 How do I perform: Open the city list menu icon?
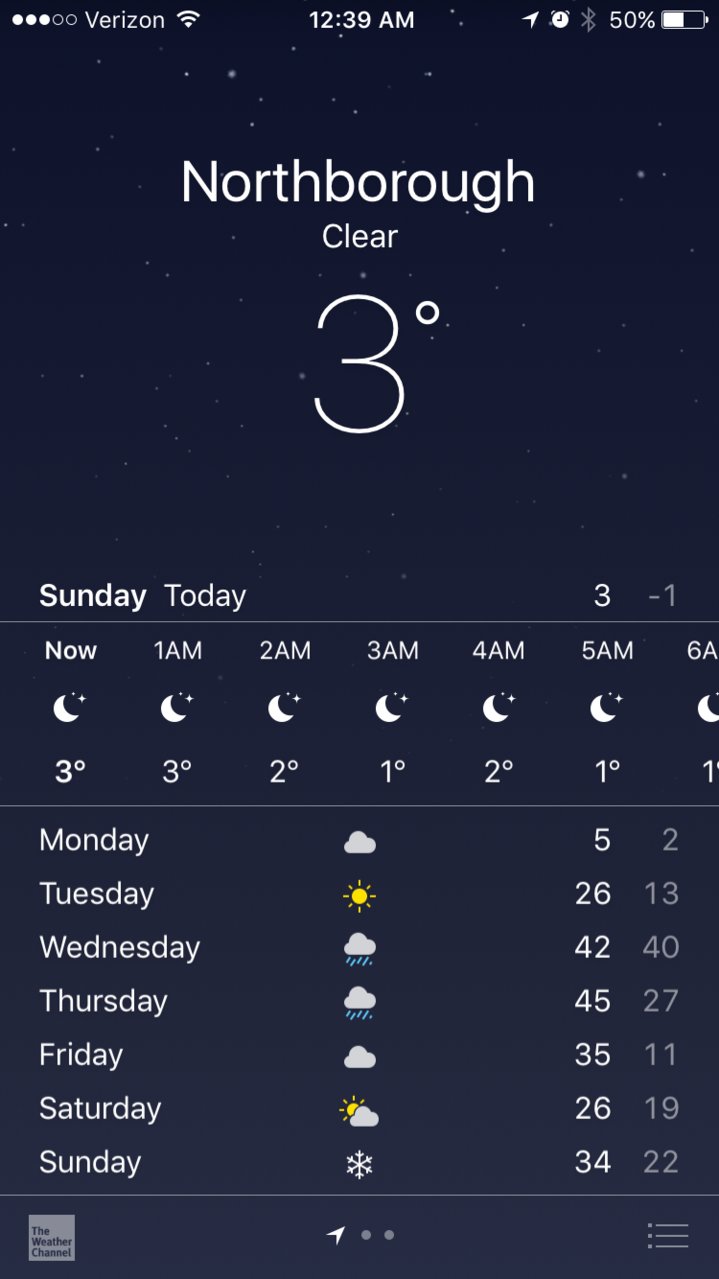668,1236
